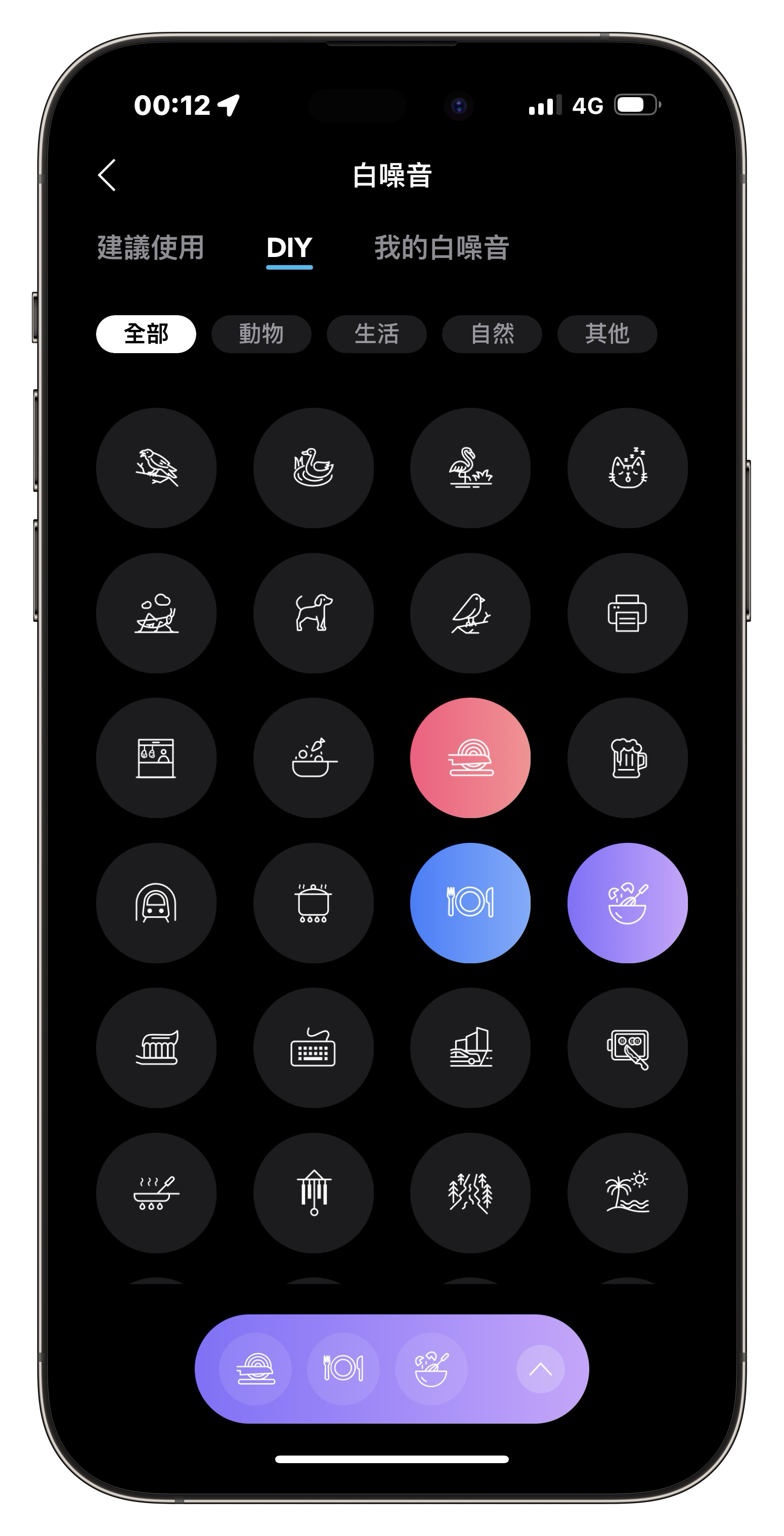The image size is (784, 1536).
Task: Deselect the purple whisk bowl sound
Action: [x=627, y=903]
